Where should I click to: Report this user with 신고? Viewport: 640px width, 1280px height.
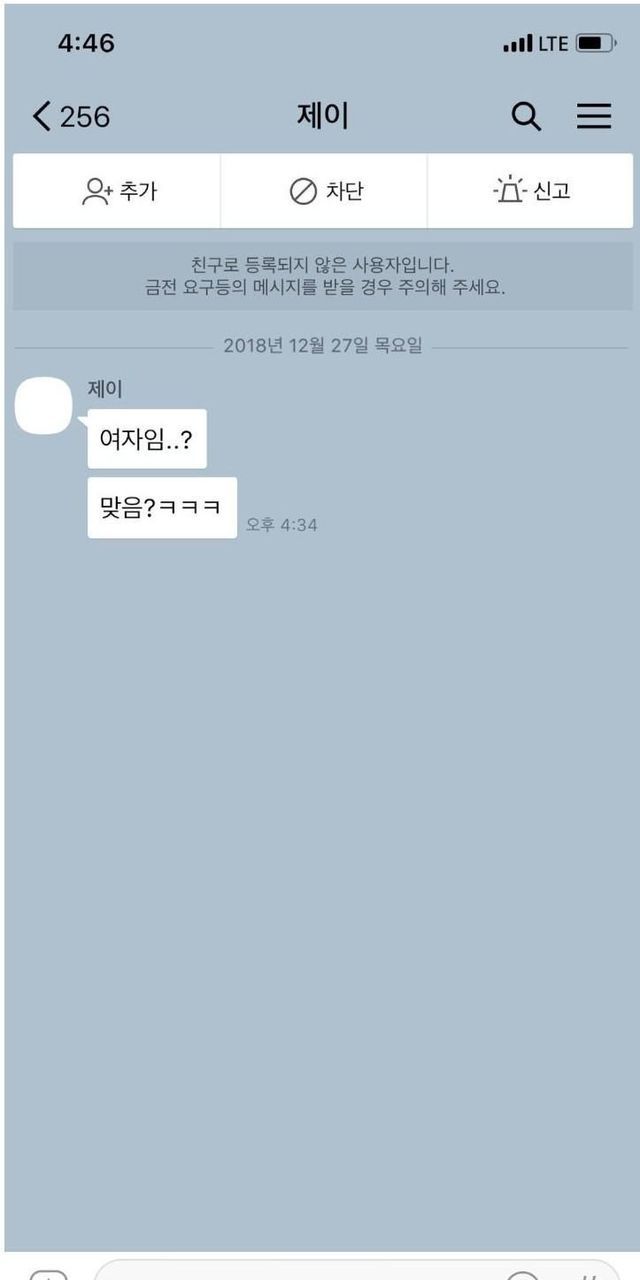click(x=532, y=191)
